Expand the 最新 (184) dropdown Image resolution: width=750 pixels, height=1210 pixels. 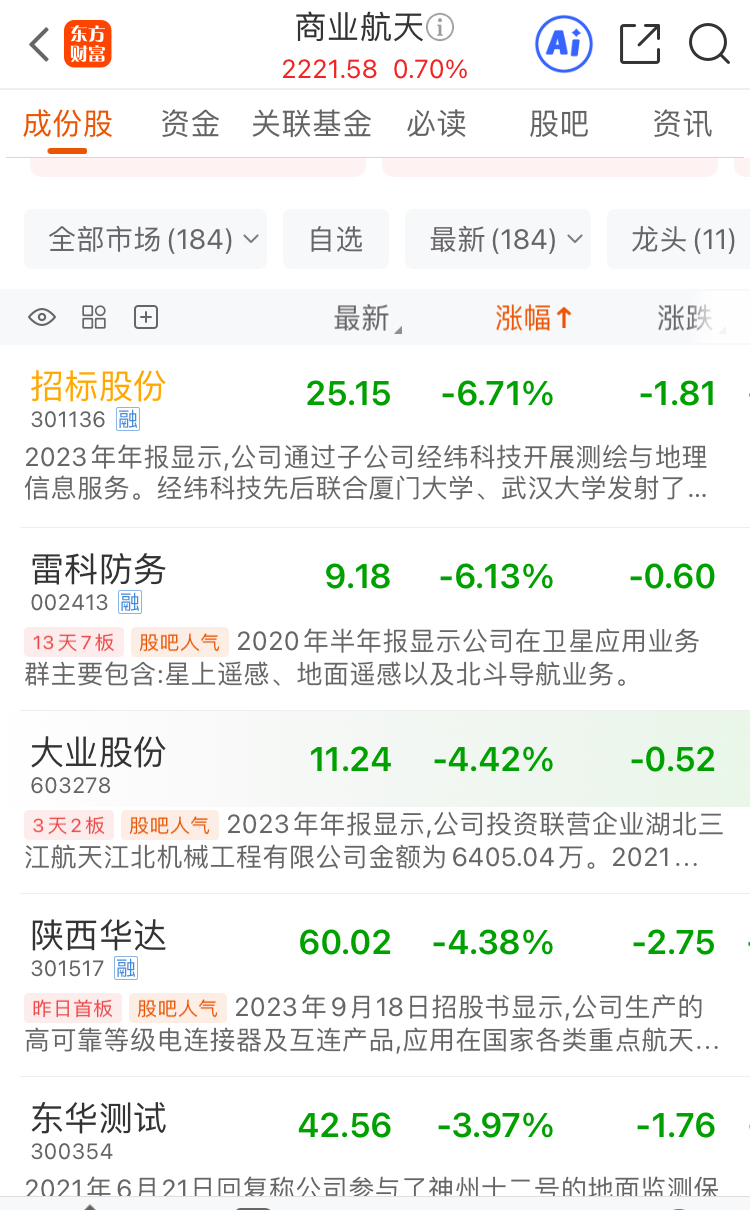click(x=498, y=239)
